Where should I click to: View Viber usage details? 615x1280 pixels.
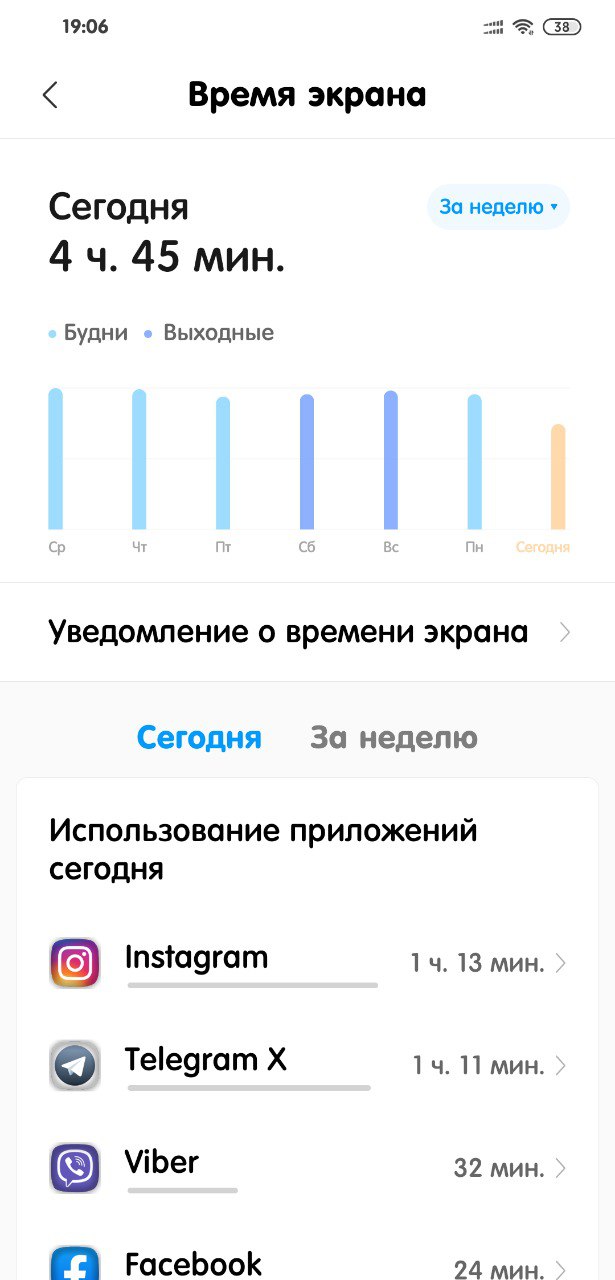pyautogui.click(x=307, y=1167)
